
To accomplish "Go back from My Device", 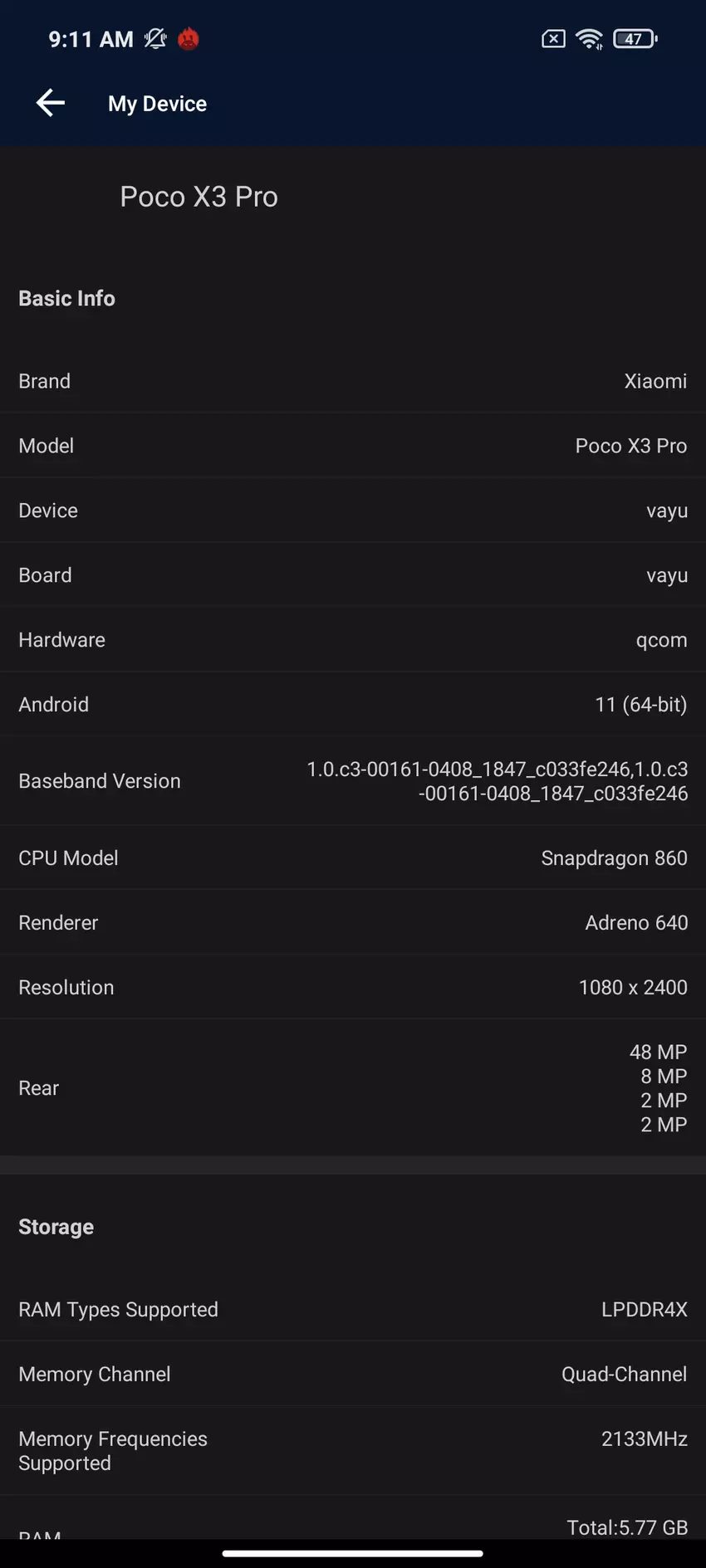I will 51,103.
